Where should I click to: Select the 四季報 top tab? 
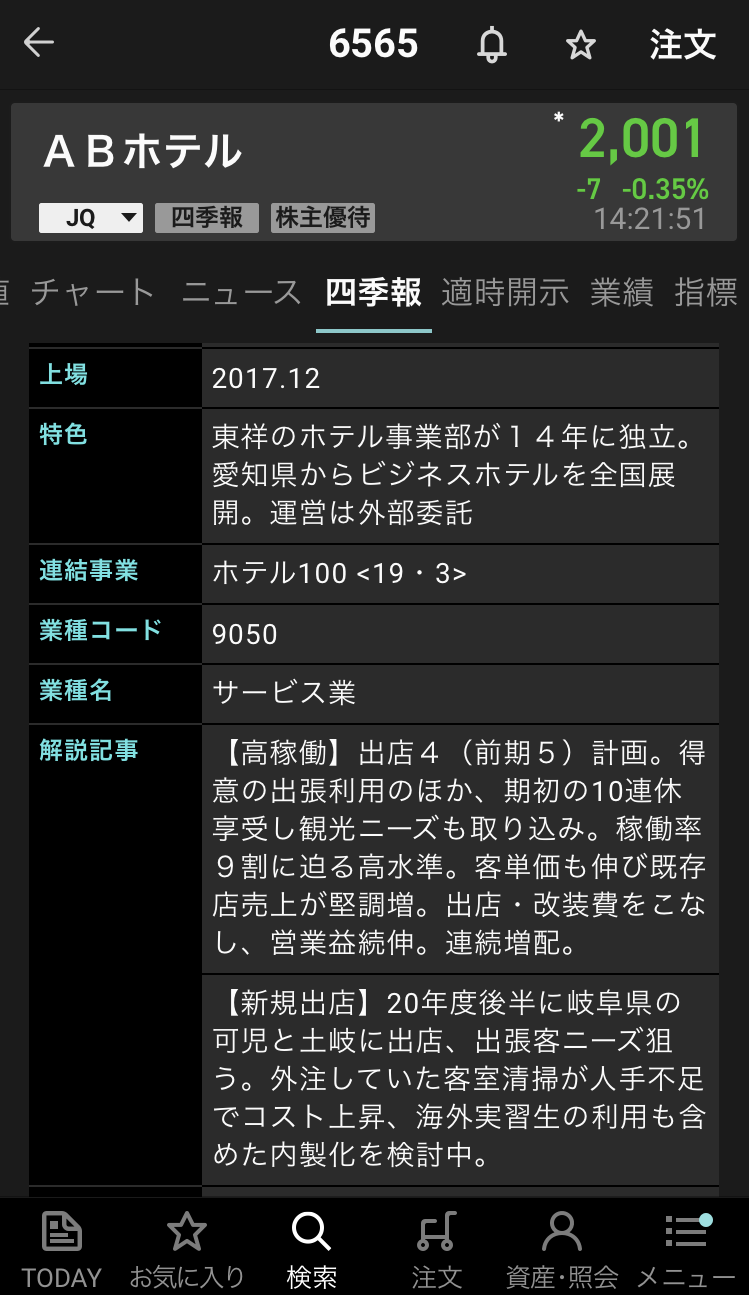(373, 292)
